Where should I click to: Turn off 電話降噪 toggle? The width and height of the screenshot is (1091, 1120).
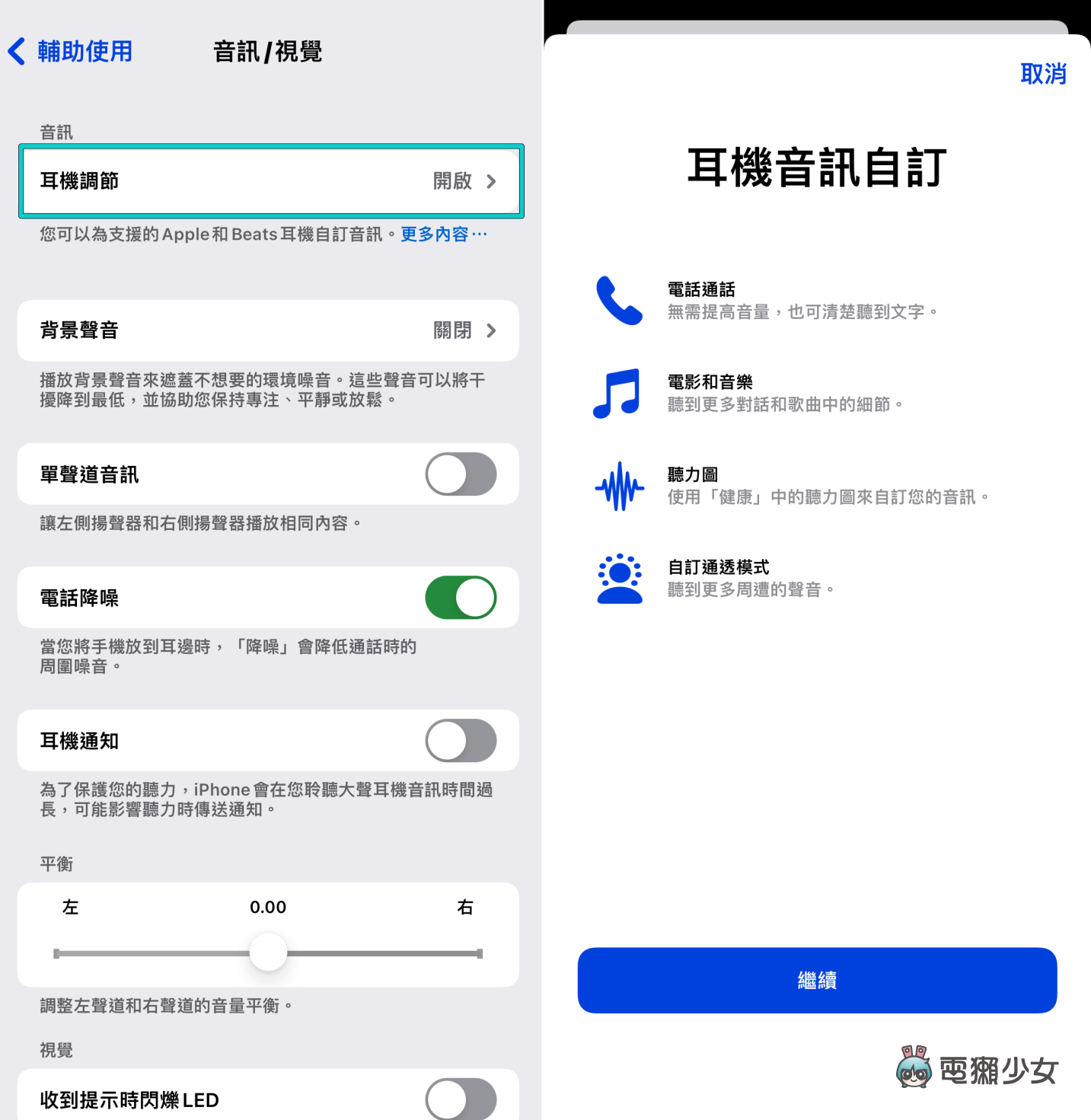pyautogui.click(x=461, y=598)
